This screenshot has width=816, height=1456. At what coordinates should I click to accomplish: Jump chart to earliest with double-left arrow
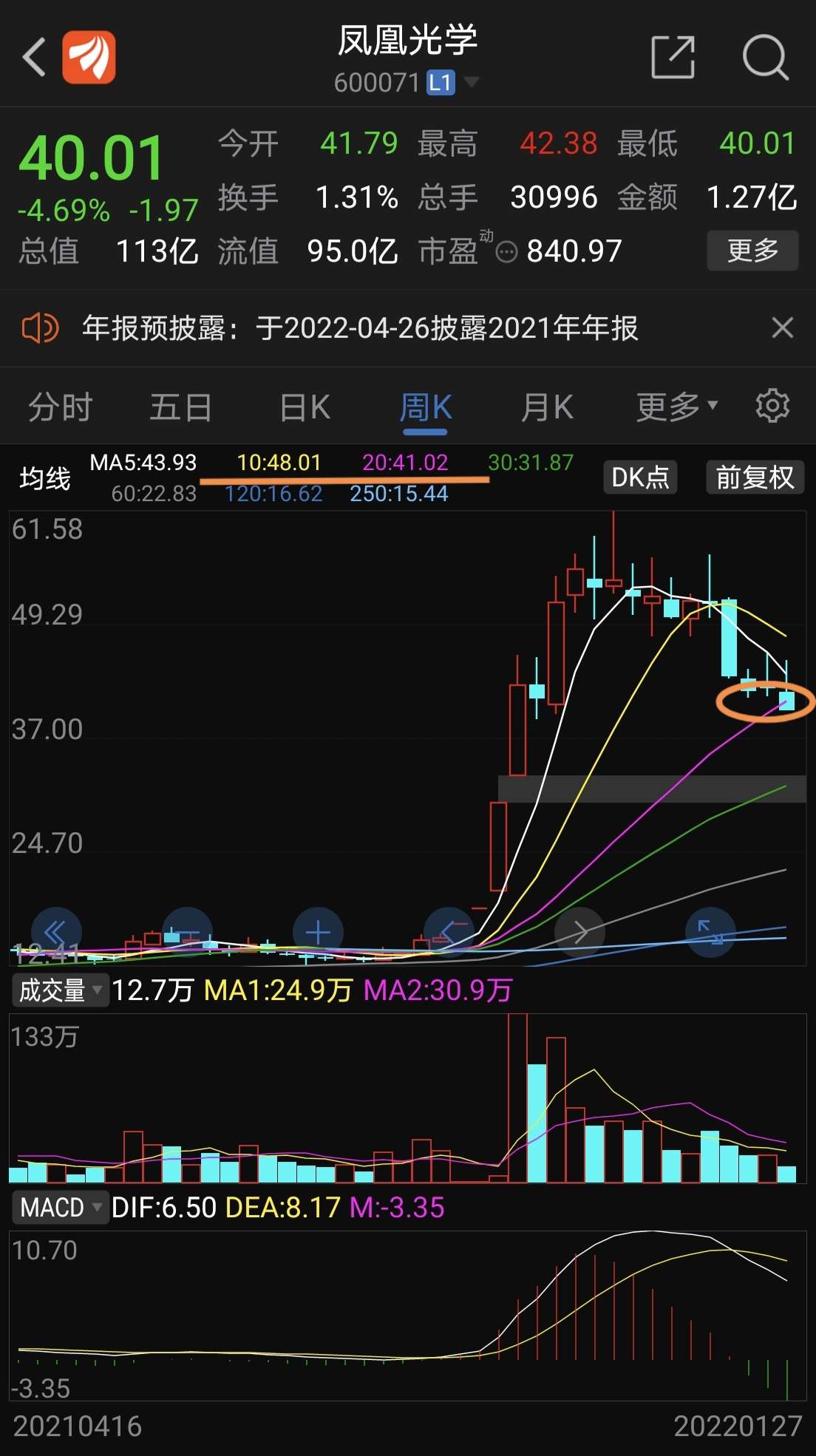[56, 933]
